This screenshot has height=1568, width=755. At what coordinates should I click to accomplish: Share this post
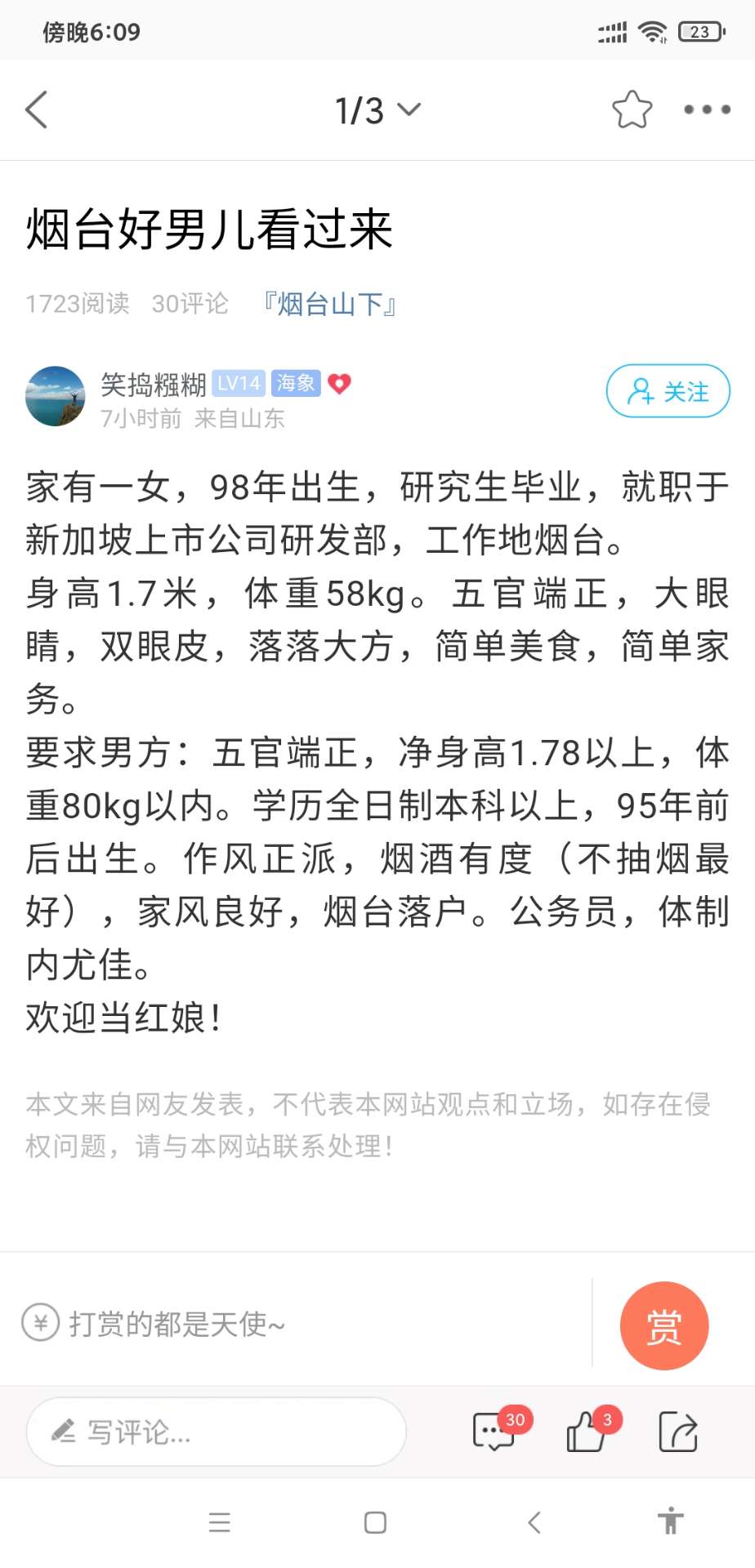coord(678,1432)
